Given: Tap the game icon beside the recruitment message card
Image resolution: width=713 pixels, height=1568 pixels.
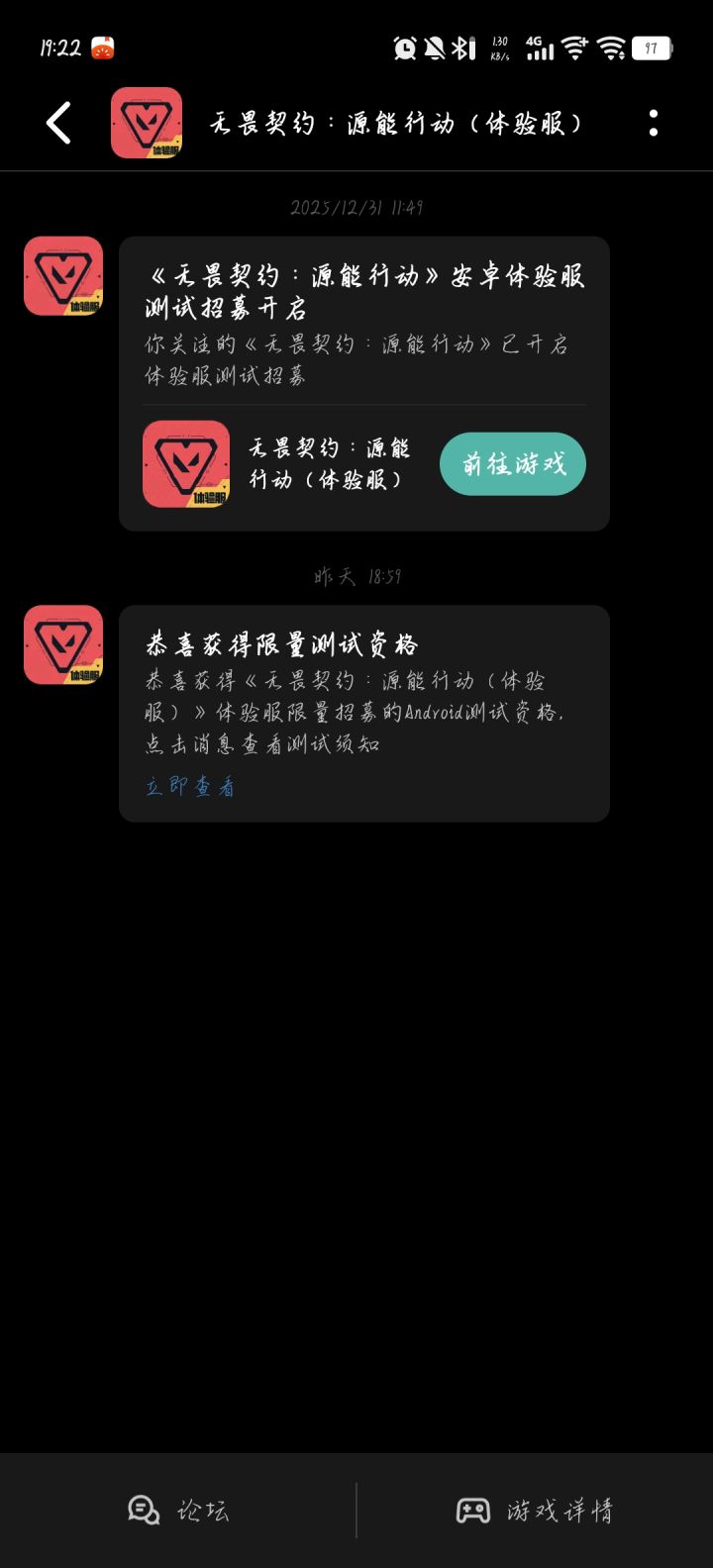Looking at the screenshot, I should point(62,275).
